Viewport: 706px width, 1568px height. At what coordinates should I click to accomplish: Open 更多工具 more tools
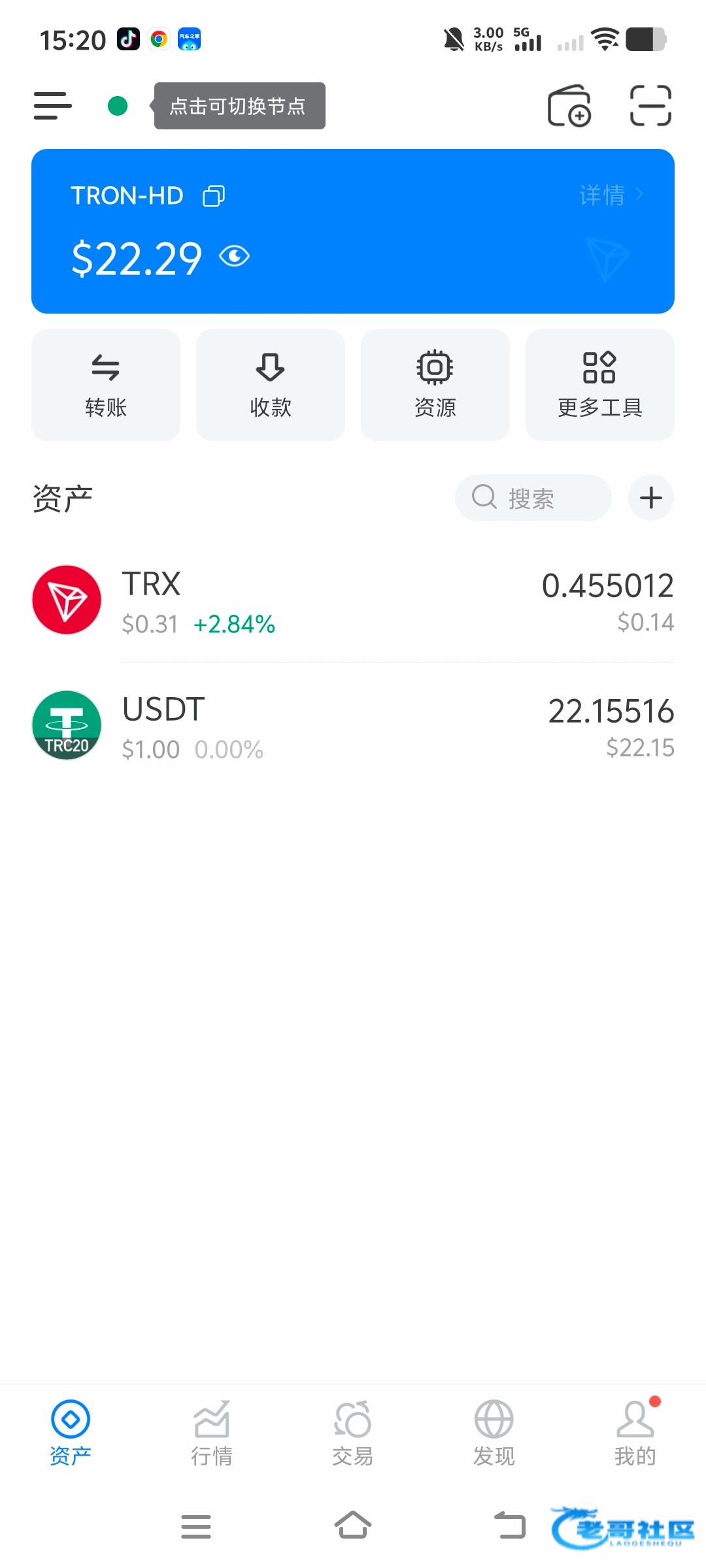(x=600, y=385)
